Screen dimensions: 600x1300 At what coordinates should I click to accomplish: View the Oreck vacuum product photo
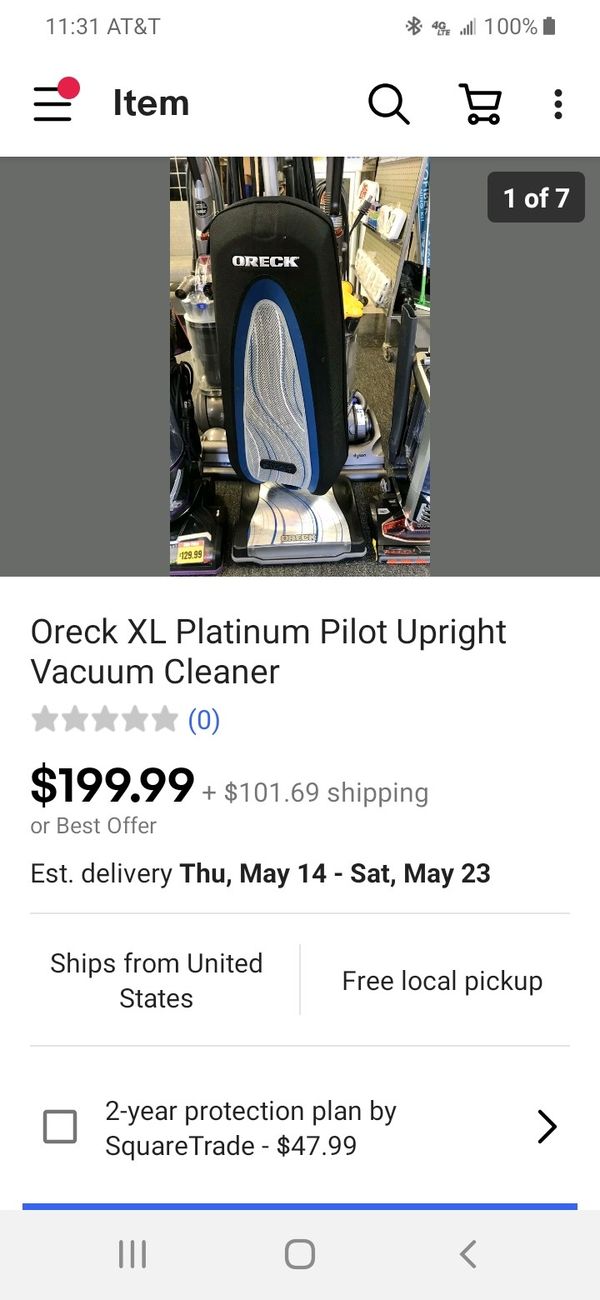[x=300, y=366]
